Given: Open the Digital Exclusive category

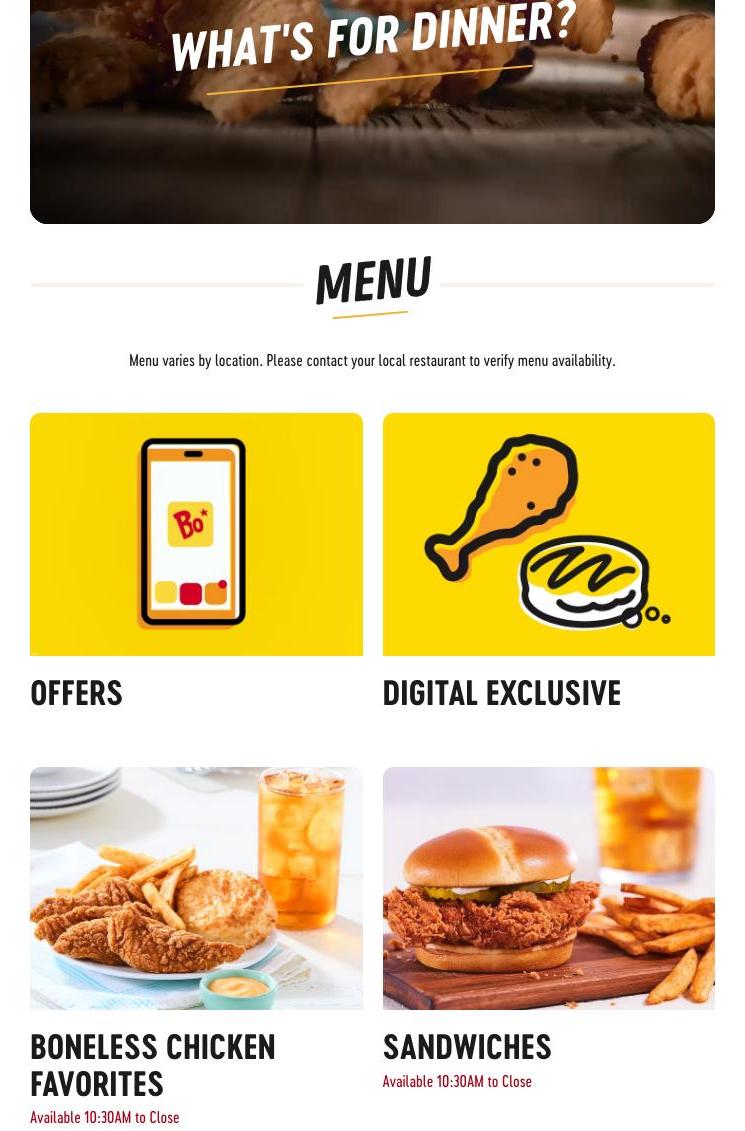Looking at the screenshot, I should click(548, 535).
